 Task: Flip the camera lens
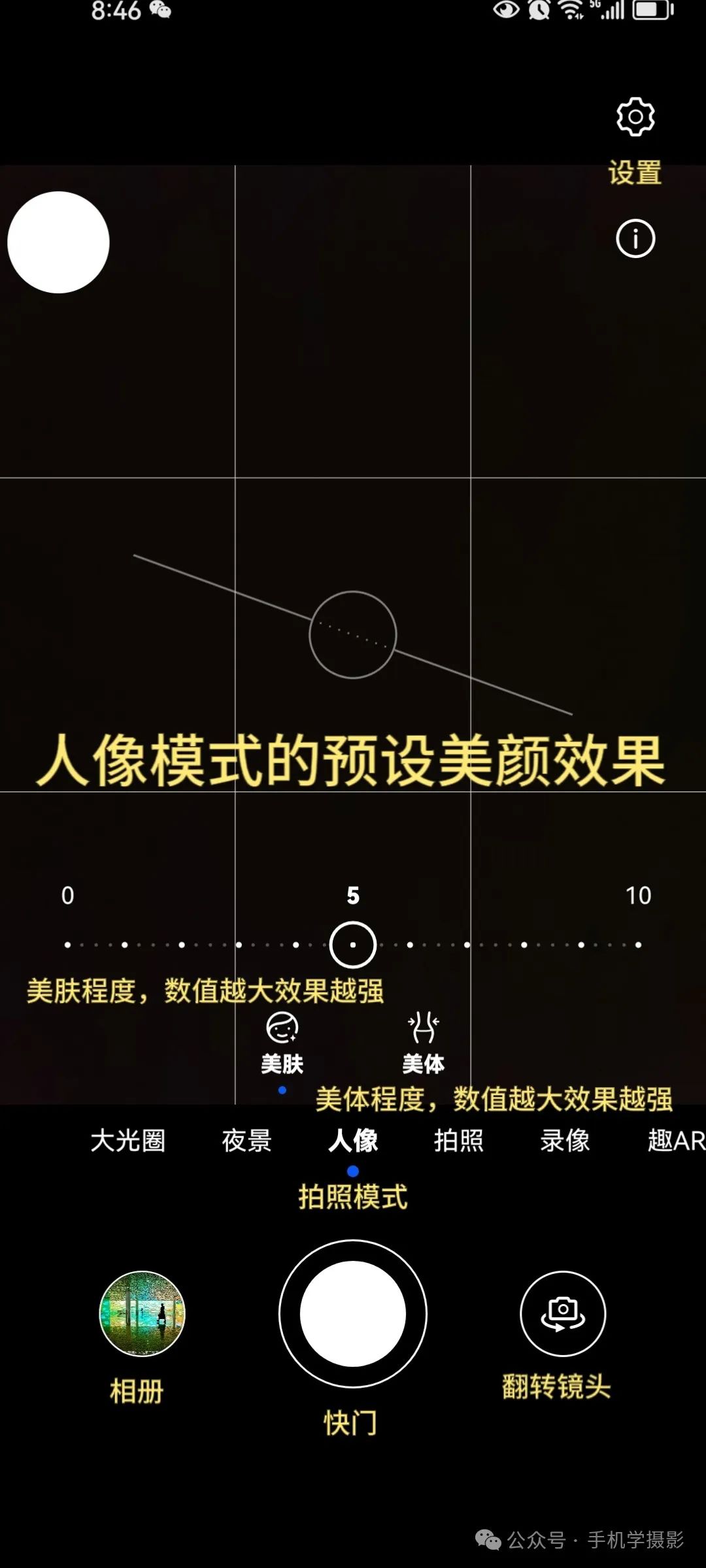(x=563, y=1314)
